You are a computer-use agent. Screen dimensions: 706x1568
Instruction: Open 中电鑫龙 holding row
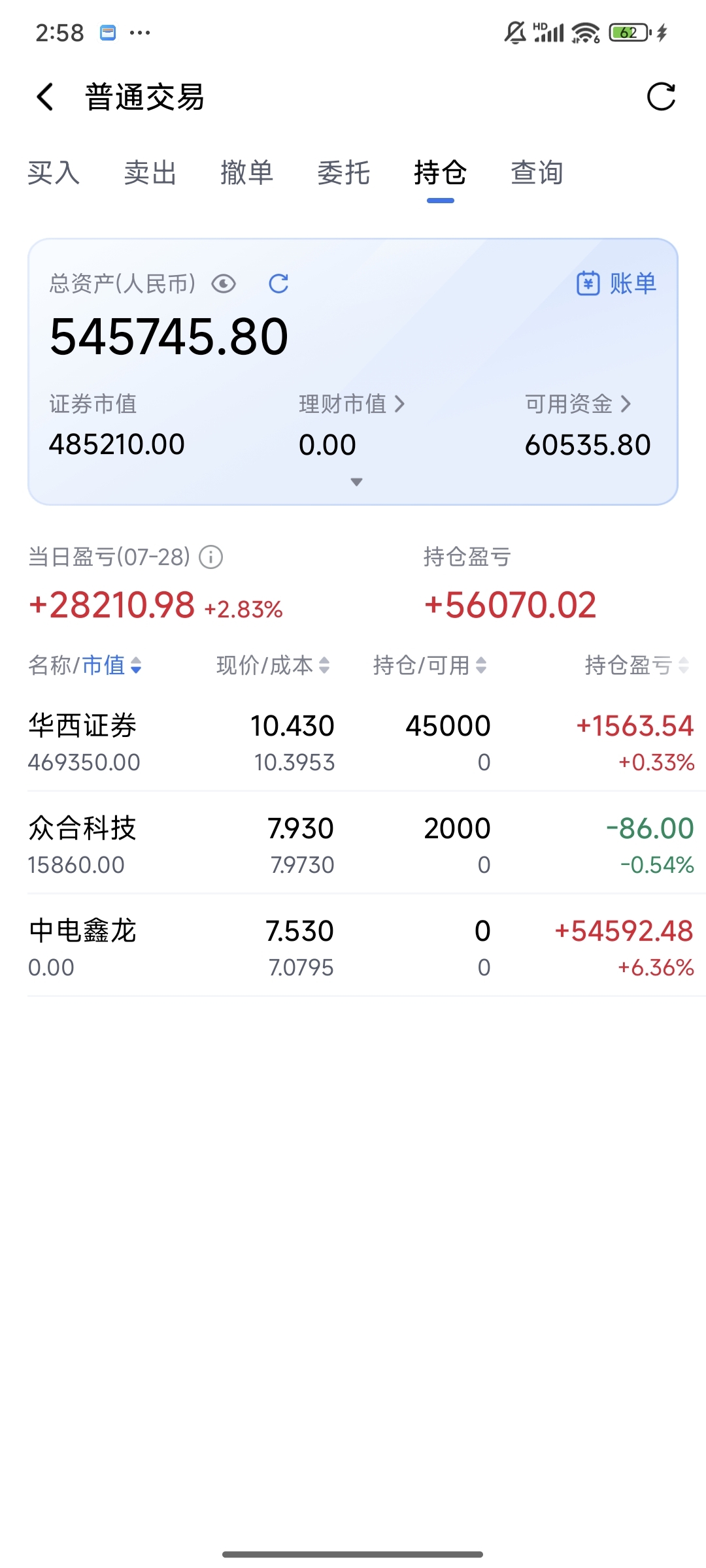(x=361, y=947)
